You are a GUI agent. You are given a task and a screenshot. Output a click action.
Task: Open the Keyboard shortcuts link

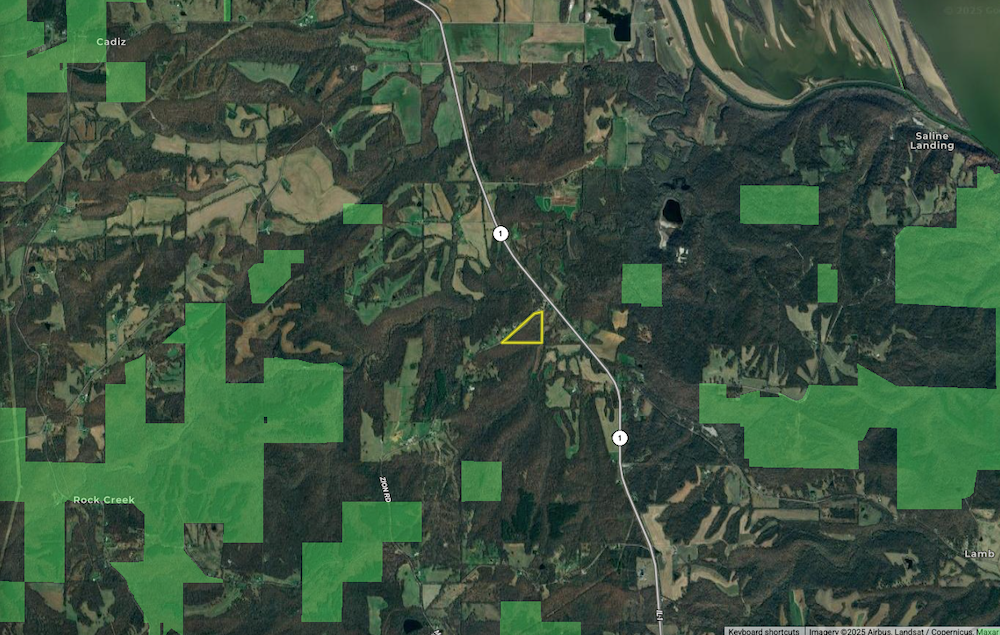[763, 630]
